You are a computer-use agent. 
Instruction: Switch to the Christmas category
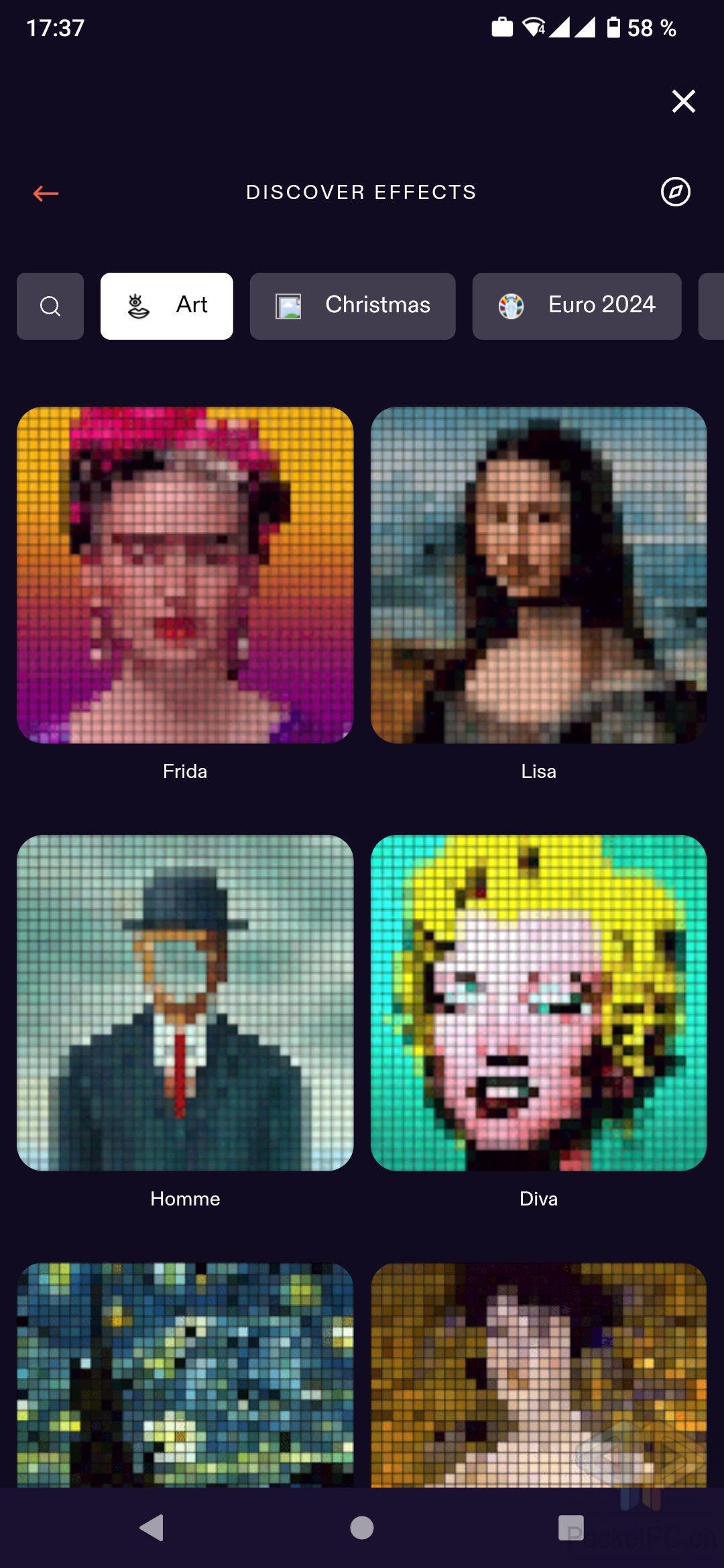353,306
